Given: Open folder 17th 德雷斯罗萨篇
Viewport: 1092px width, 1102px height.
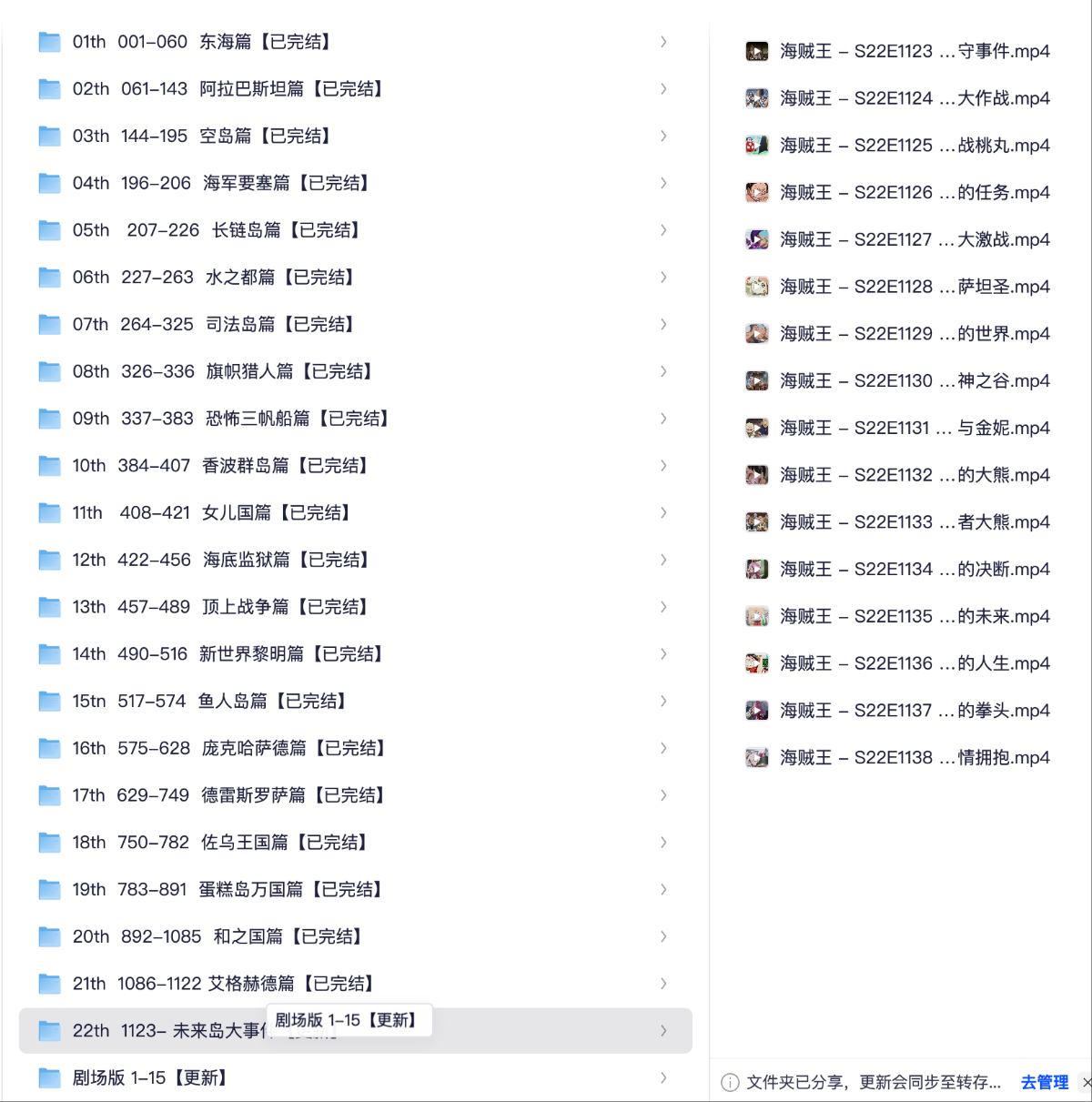Looking at the screenshot, I should [x=227, y=795].
